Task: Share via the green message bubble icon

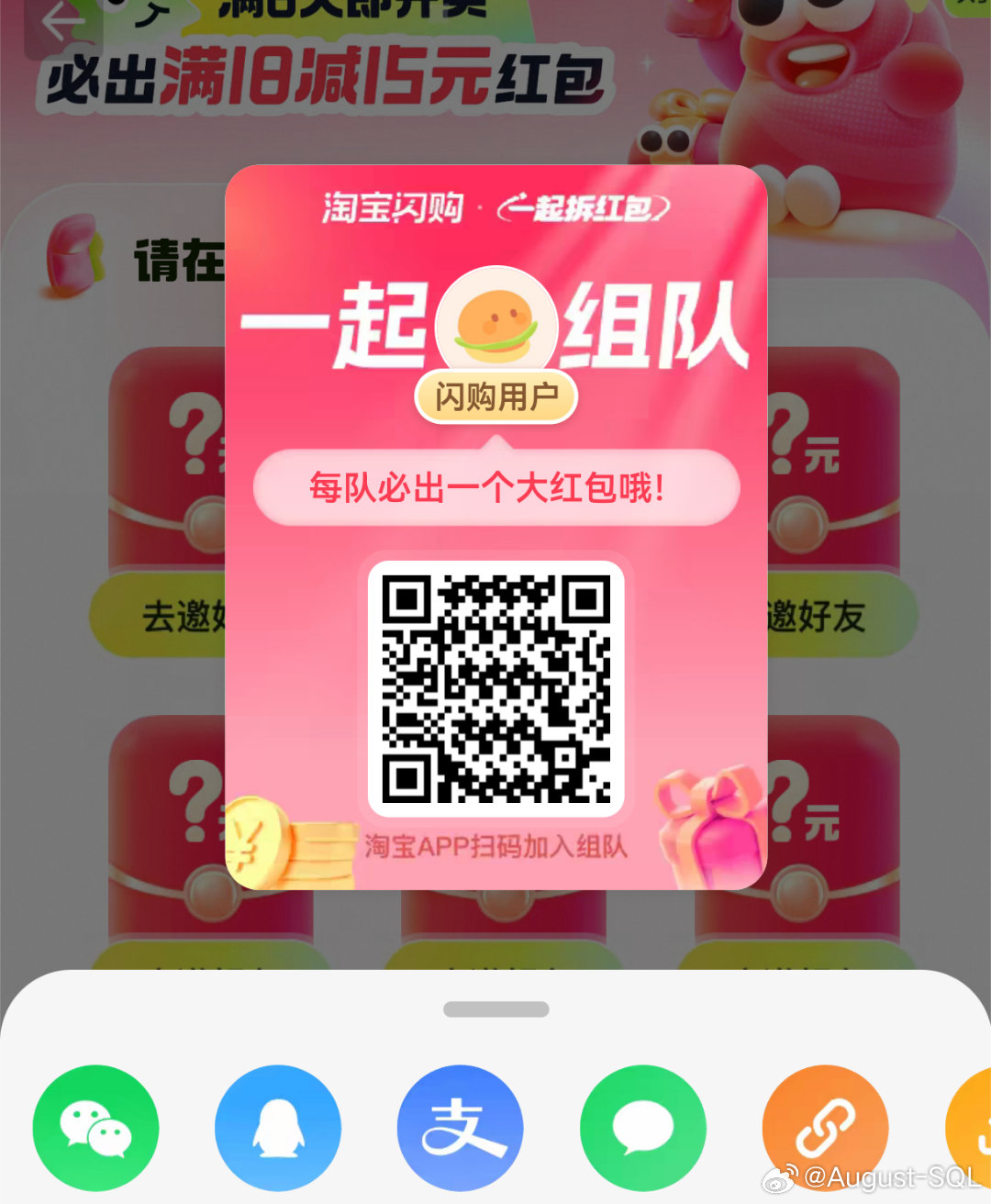Action: (643, 1128)
